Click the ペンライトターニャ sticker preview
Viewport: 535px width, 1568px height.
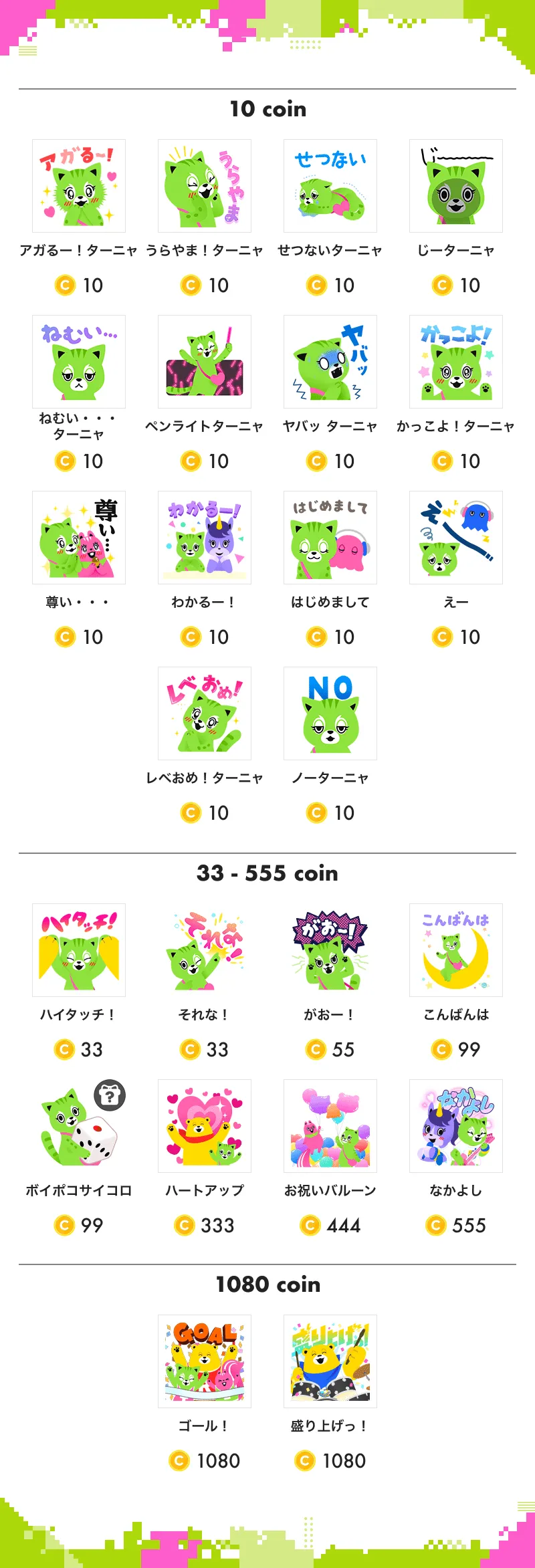[x=205, y=362]
